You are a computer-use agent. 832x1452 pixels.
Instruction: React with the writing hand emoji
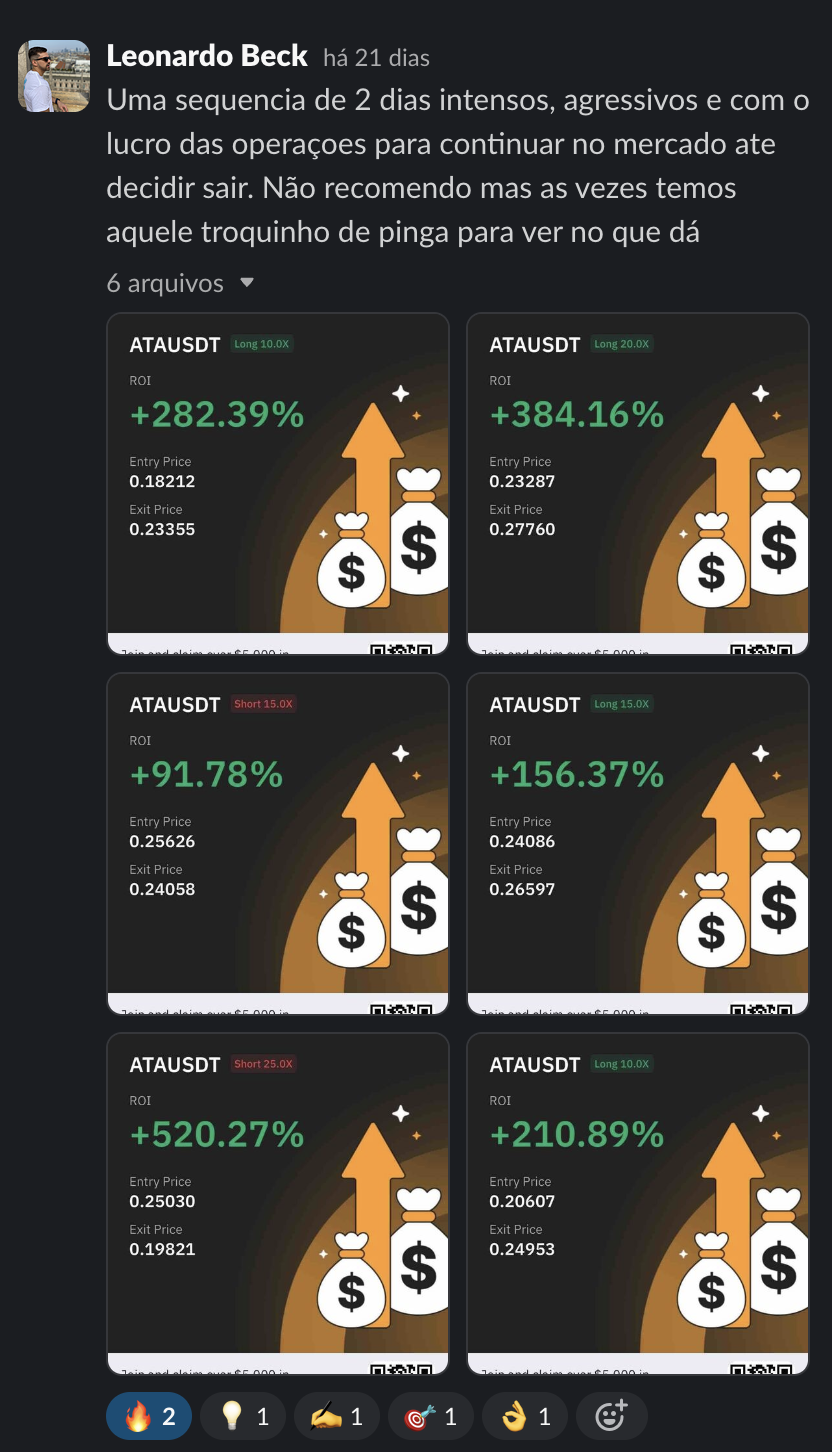pos(337,1416)
